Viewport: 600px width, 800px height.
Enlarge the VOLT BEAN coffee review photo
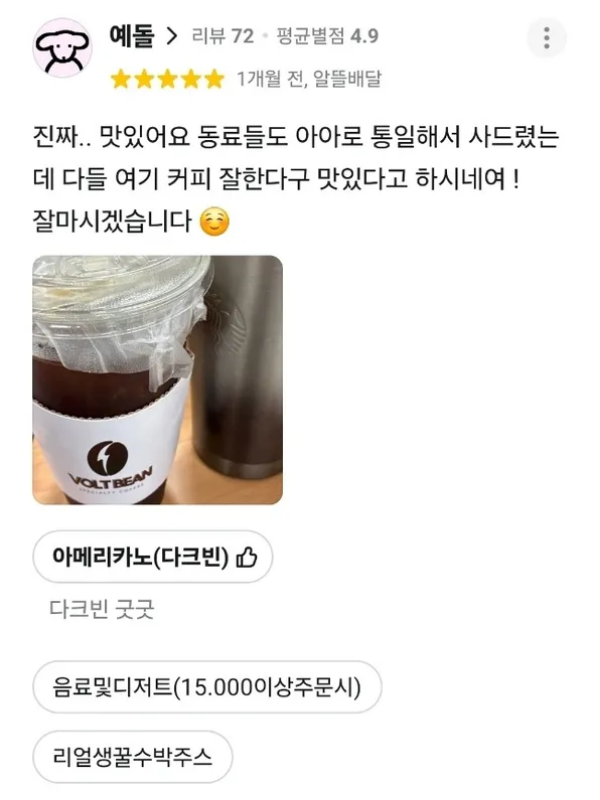point(157,380)
